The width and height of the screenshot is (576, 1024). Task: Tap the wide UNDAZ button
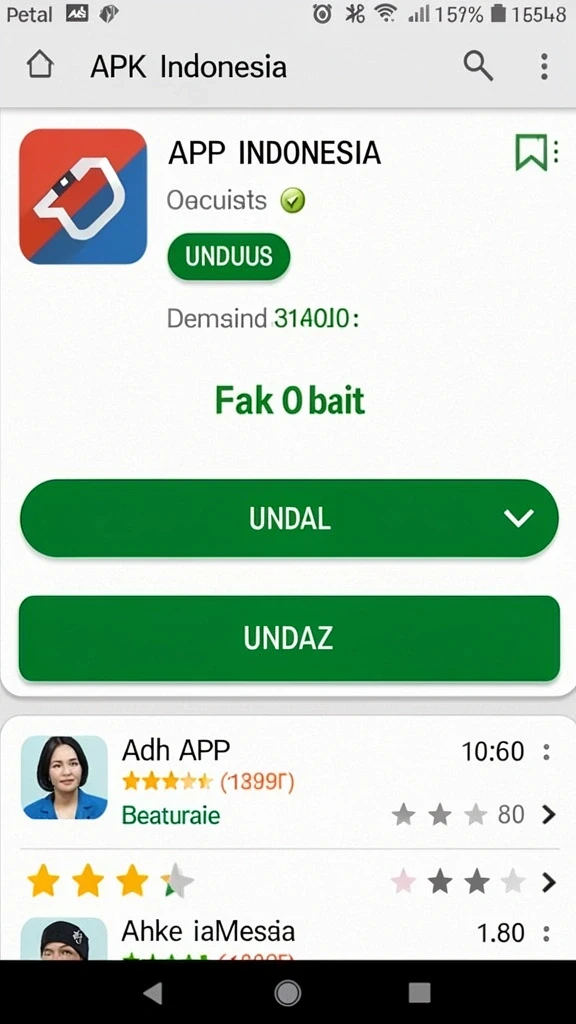[x=289, y=638]
